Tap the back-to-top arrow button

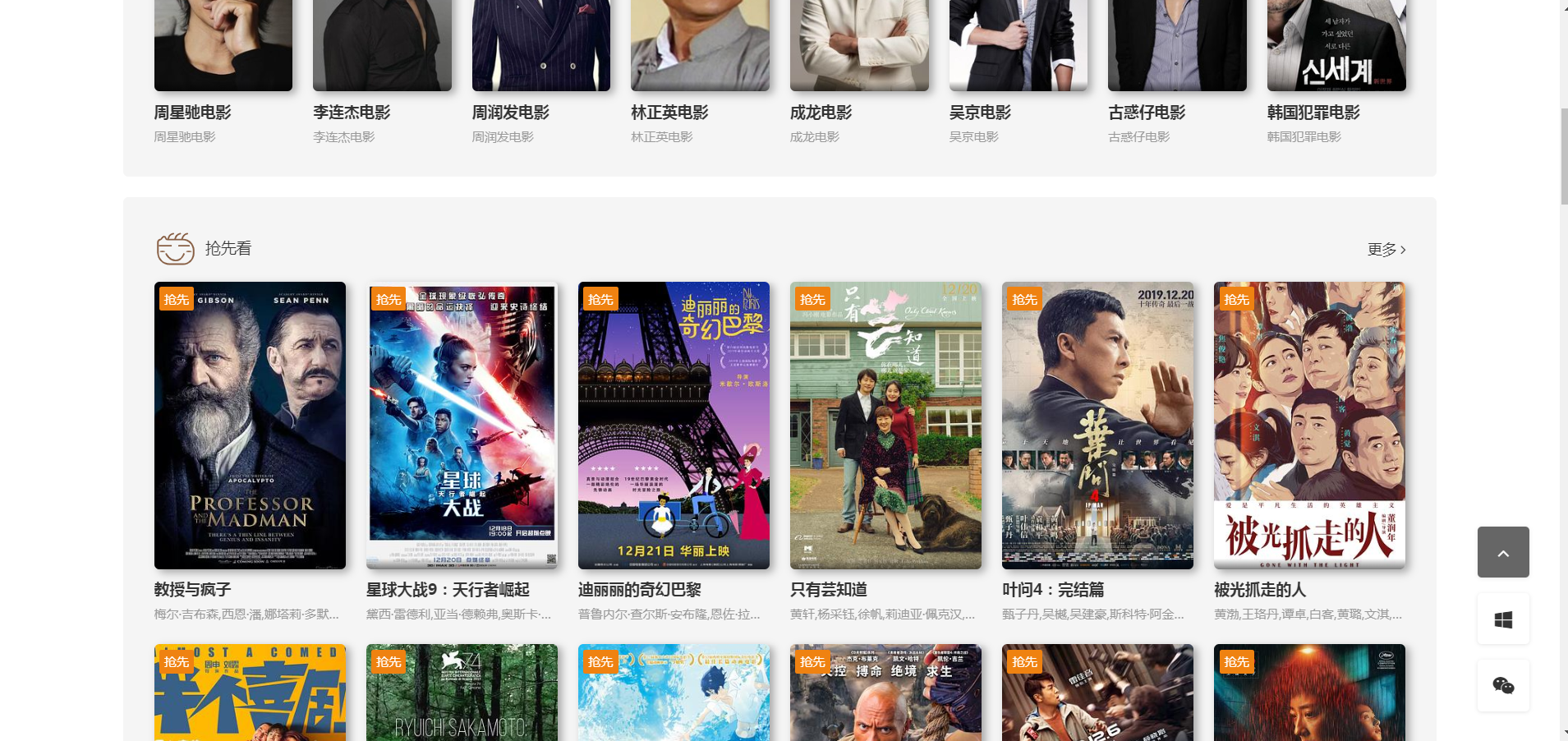1503,552
